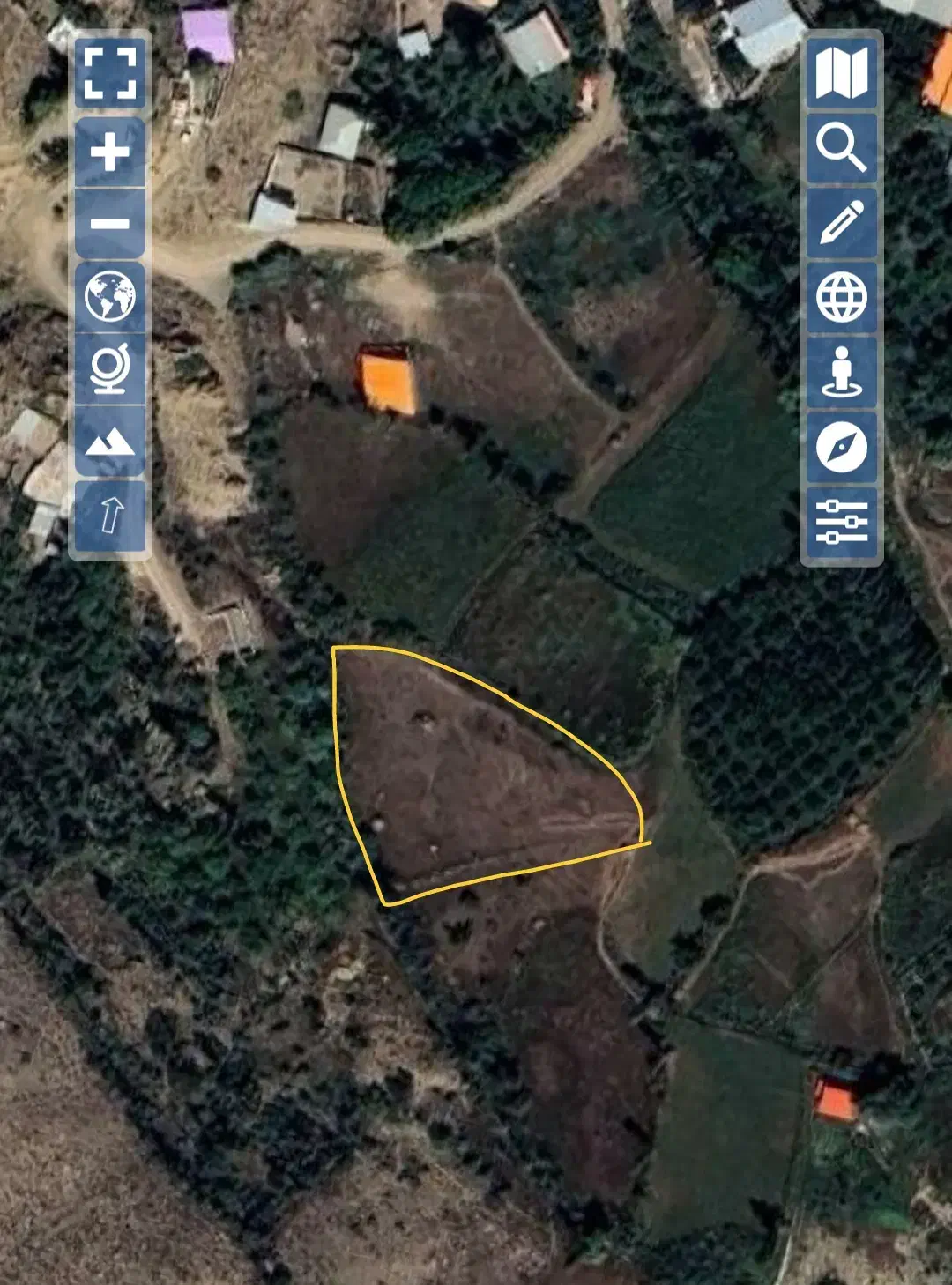Toggle terrain with the mountain icon
This screenshot has height=1285, width=952.
110,441
